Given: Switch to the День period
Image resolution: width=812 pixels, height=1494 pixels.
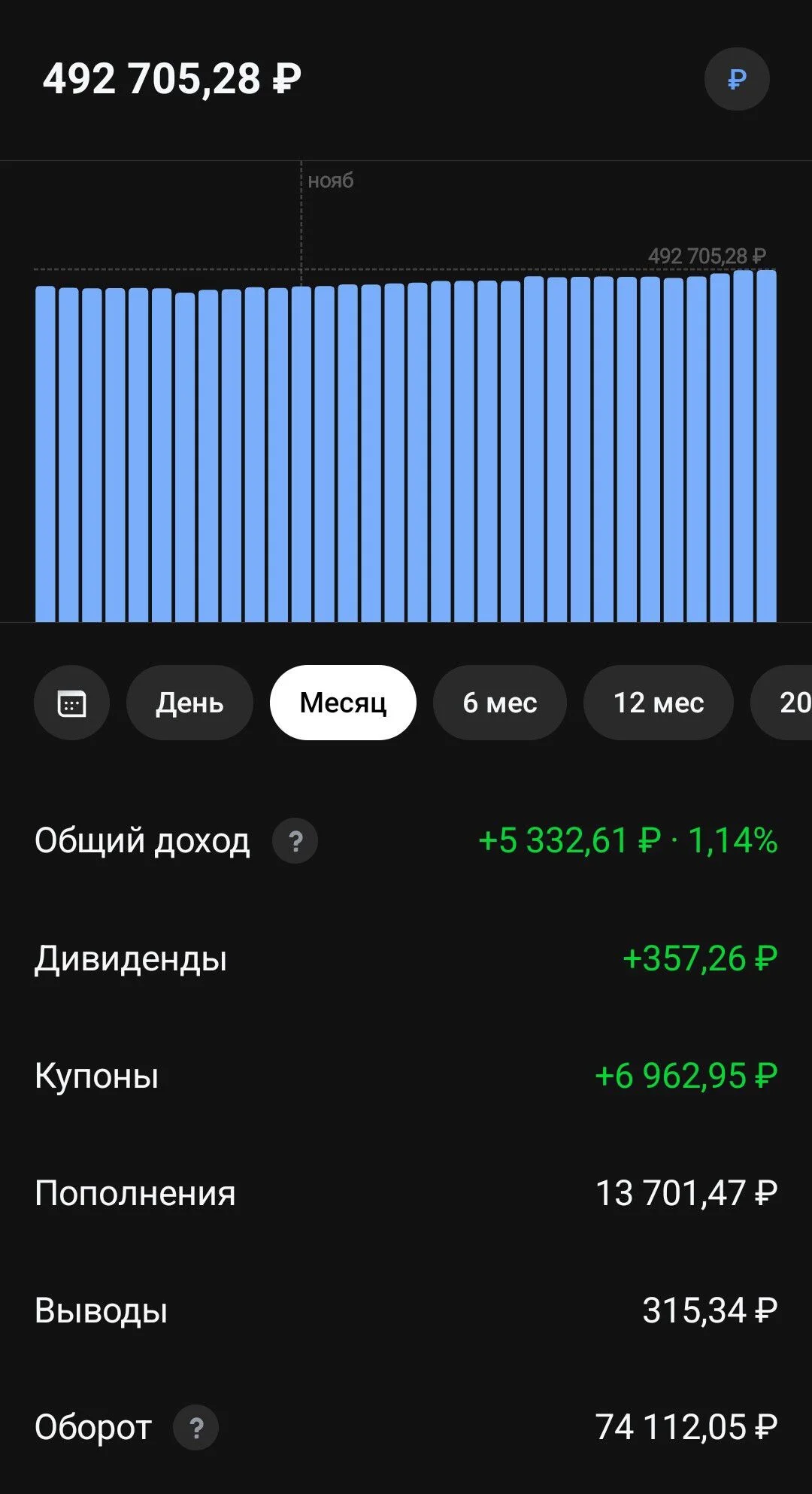Looking at the screenshot, I should pyautogui.click(x=189, y=703).
